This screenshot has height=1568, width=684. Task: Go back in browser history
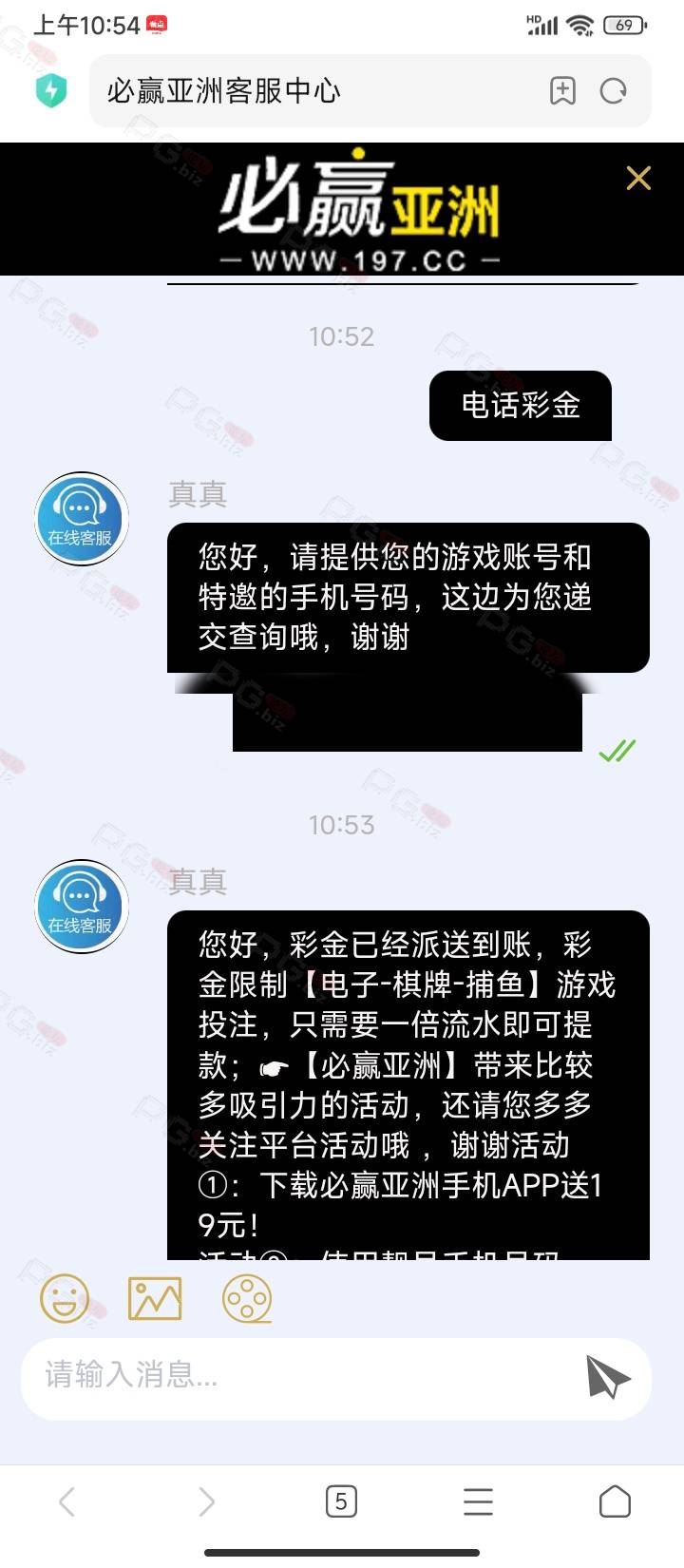click(66, 1501)
